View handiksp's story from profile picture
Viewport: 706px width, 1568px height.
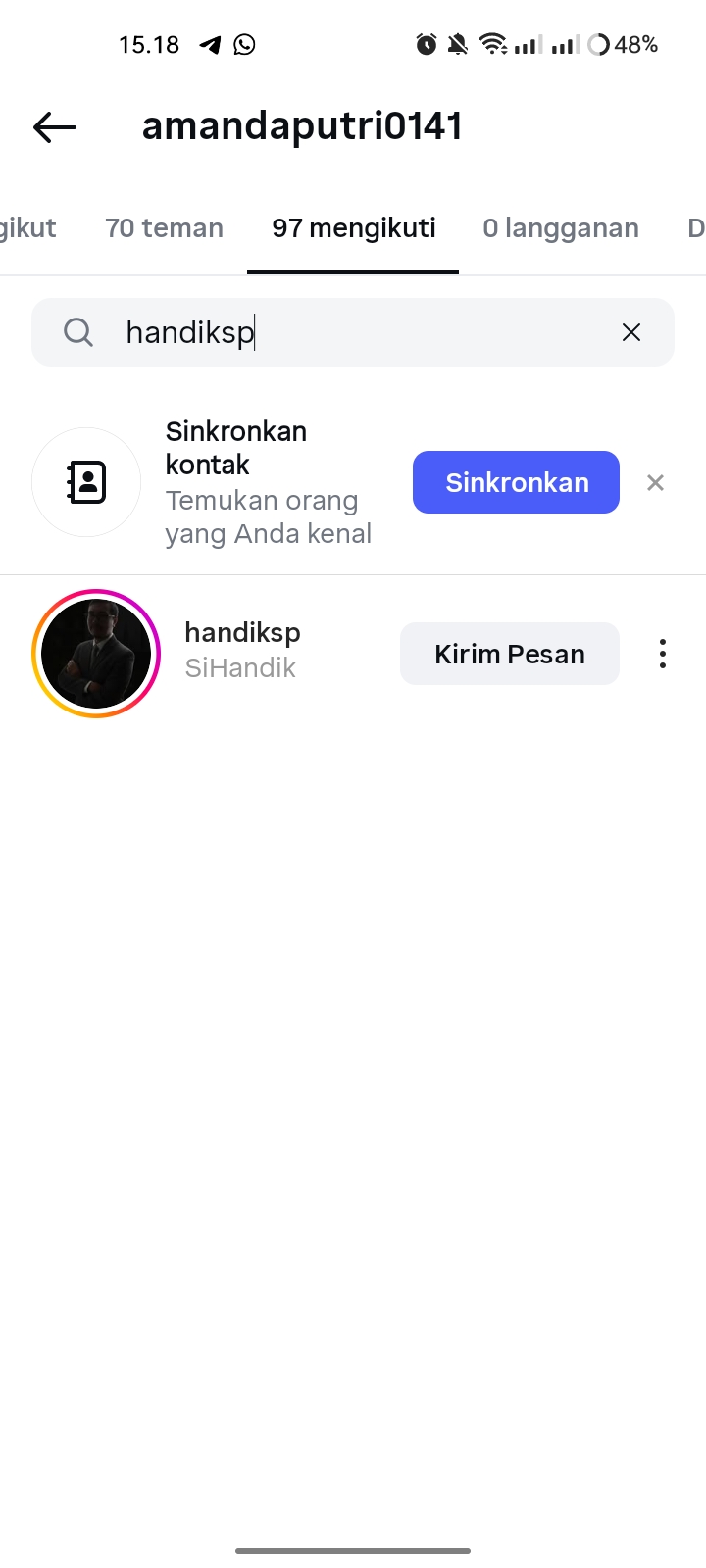[96, 654]
